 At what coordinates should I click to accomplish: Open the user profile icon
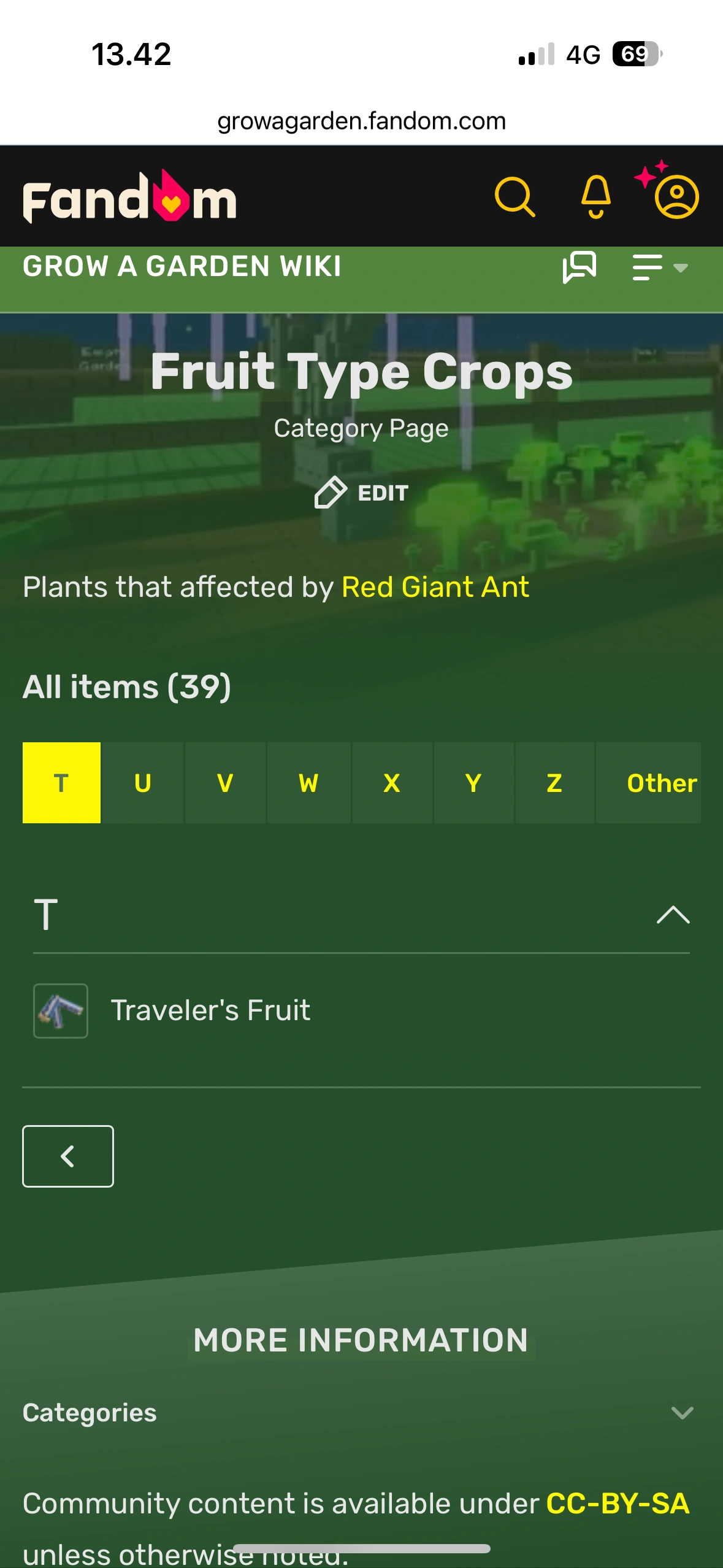click(x=676, y=197)
